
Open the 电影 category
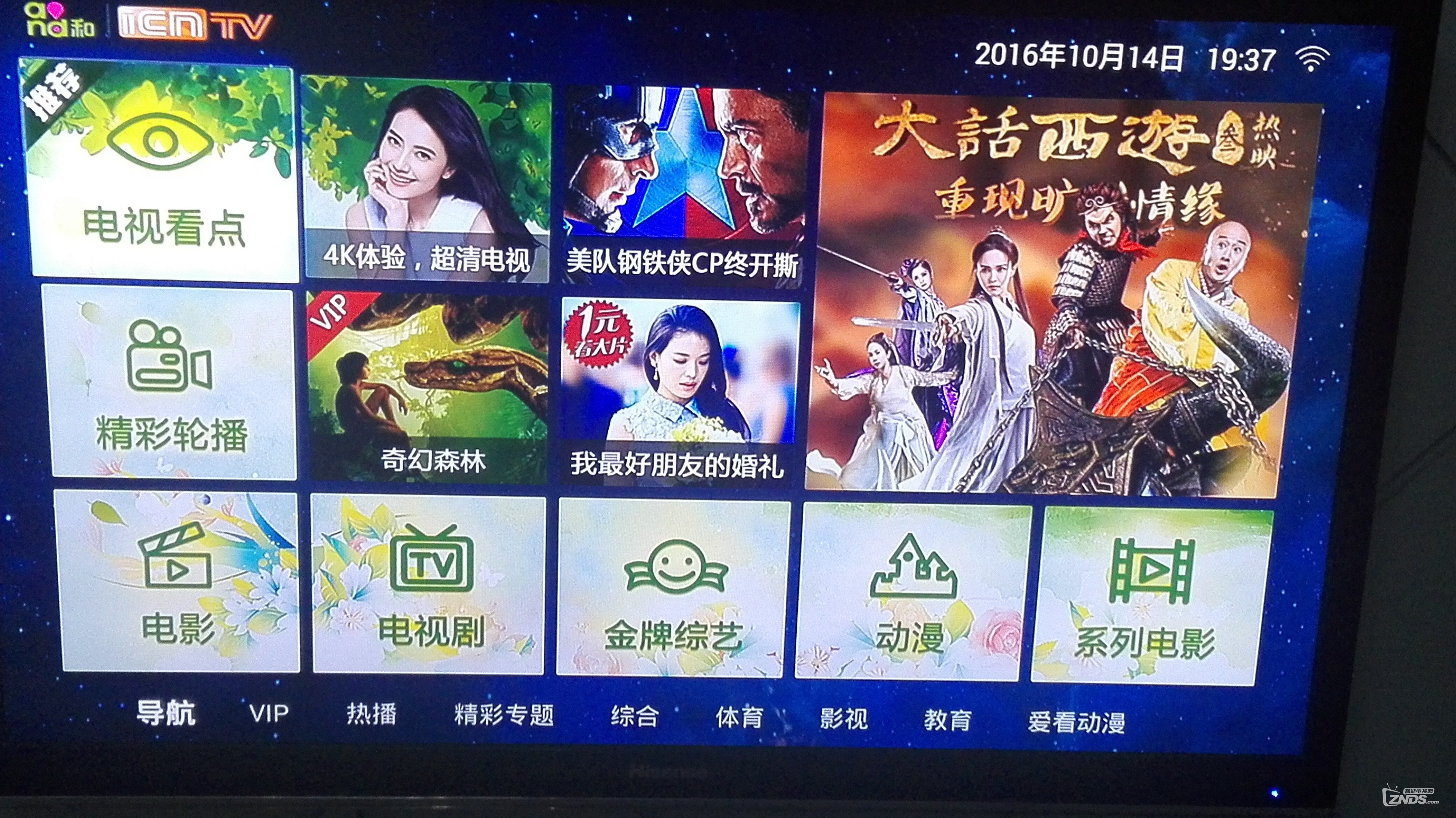click(x=178, y=582)
